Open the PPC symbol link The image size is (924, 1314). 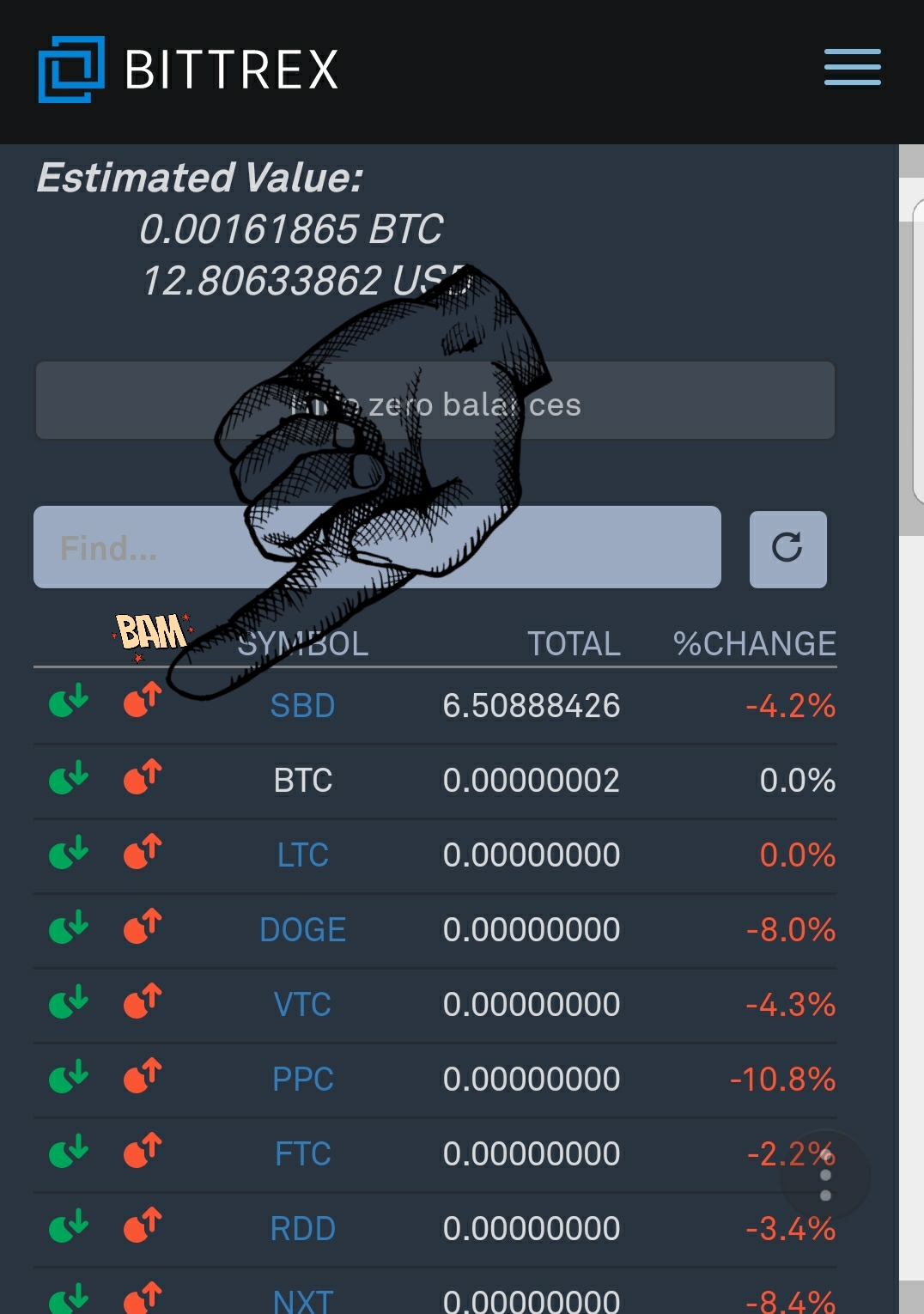[x=302, y=1080]
